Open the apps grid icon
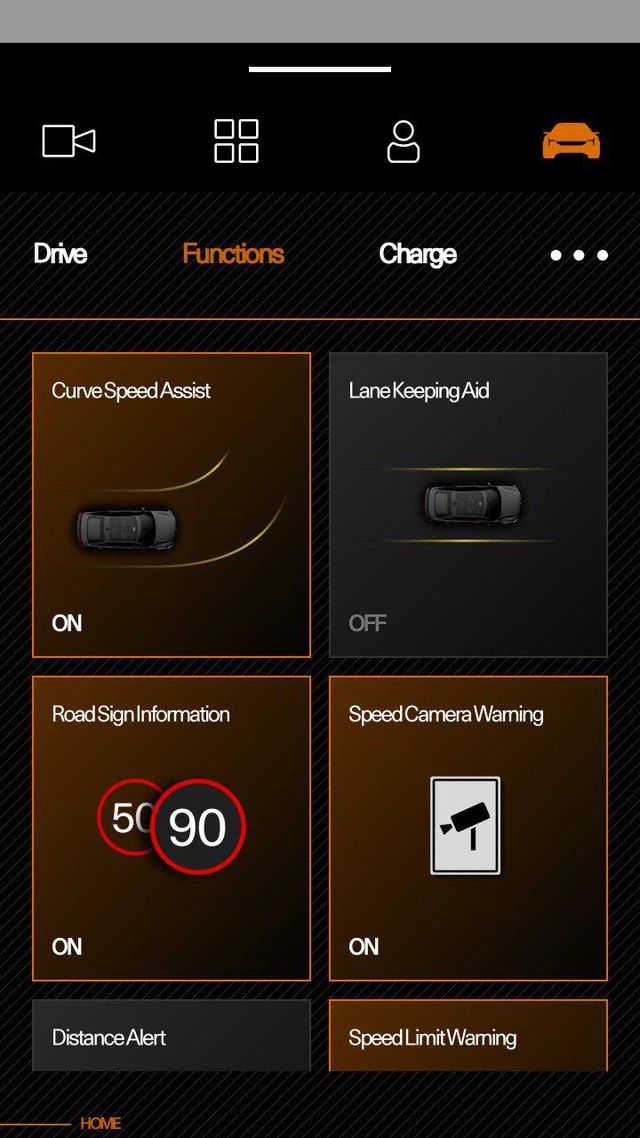The image size is (640, 1138). click(x=236, y=141)
